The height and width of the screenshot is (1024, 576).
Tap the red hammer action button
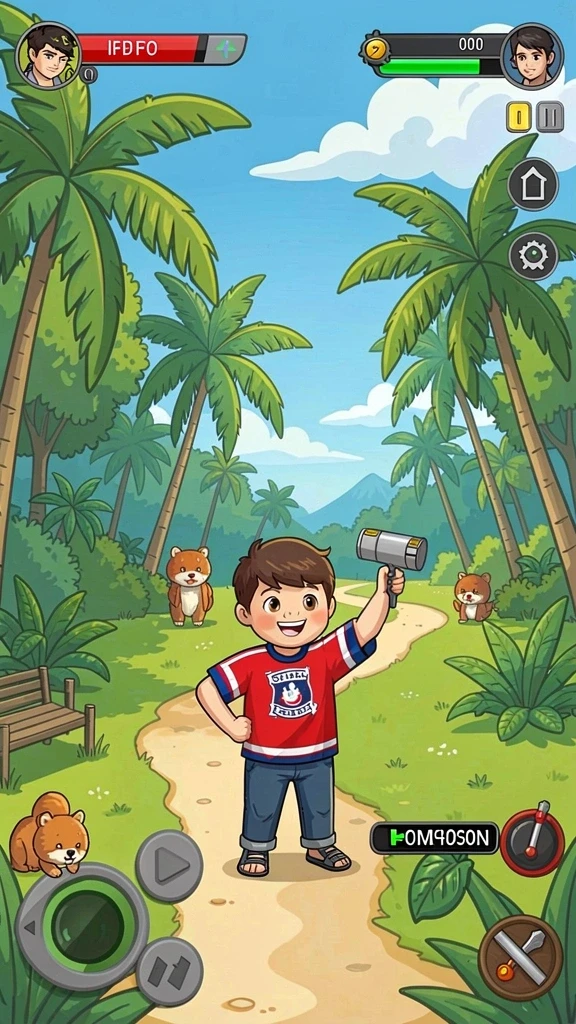532,842
